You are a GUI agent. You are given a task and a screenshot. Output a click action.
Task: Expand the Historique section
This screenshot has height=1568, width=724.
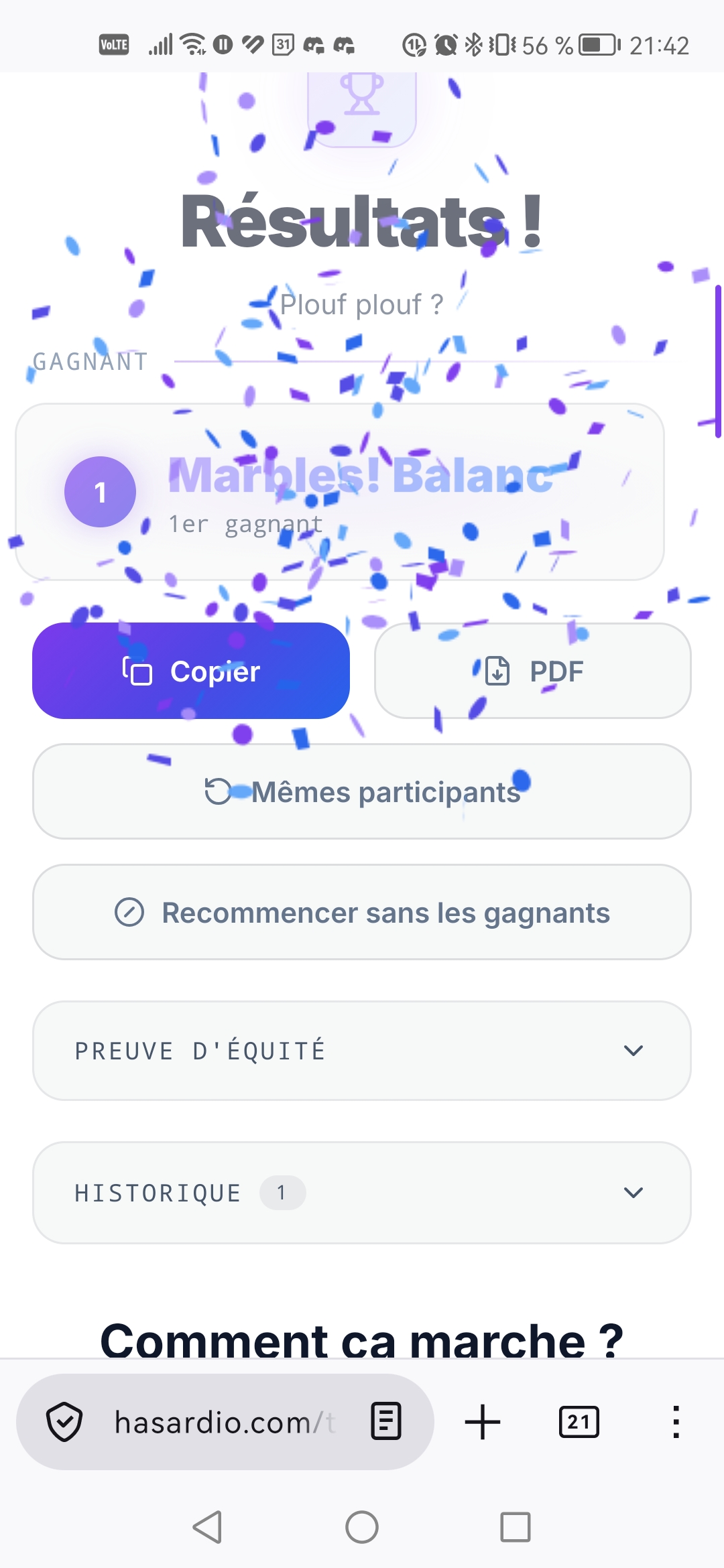click(x=362, y=1193)
